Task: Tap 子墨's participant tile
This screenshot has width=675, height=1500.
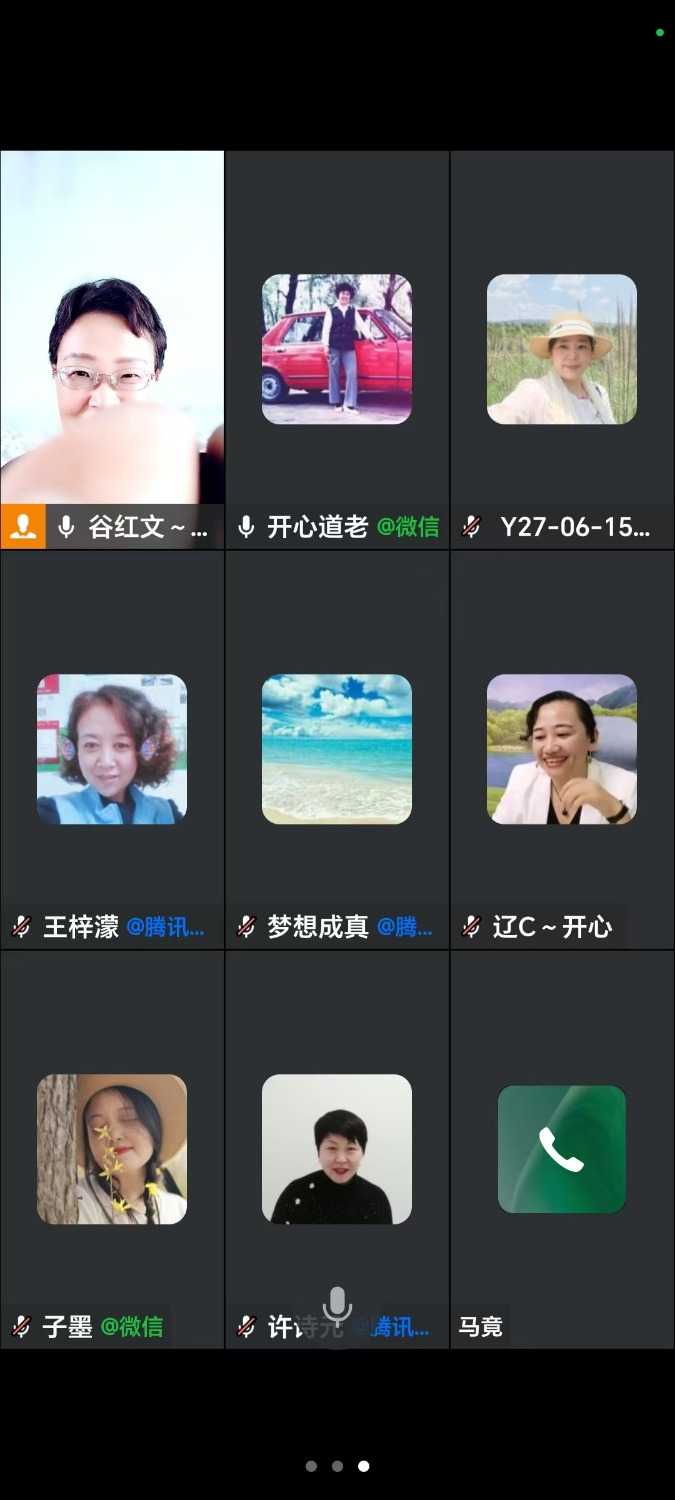Action: [112, 1149]
